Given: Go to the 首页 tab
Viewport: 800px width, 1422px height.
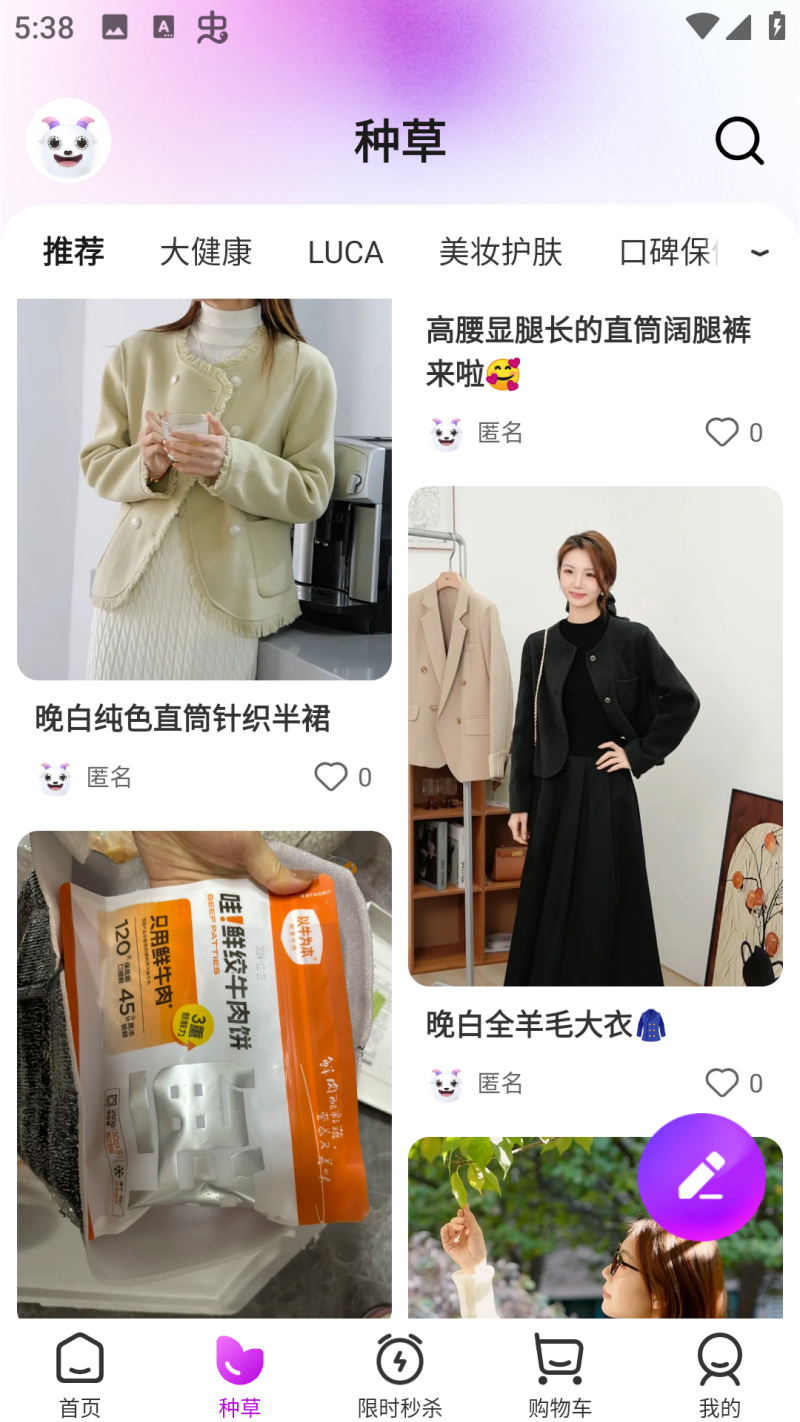Looking at the screenshot, I should coord(80,1375).
